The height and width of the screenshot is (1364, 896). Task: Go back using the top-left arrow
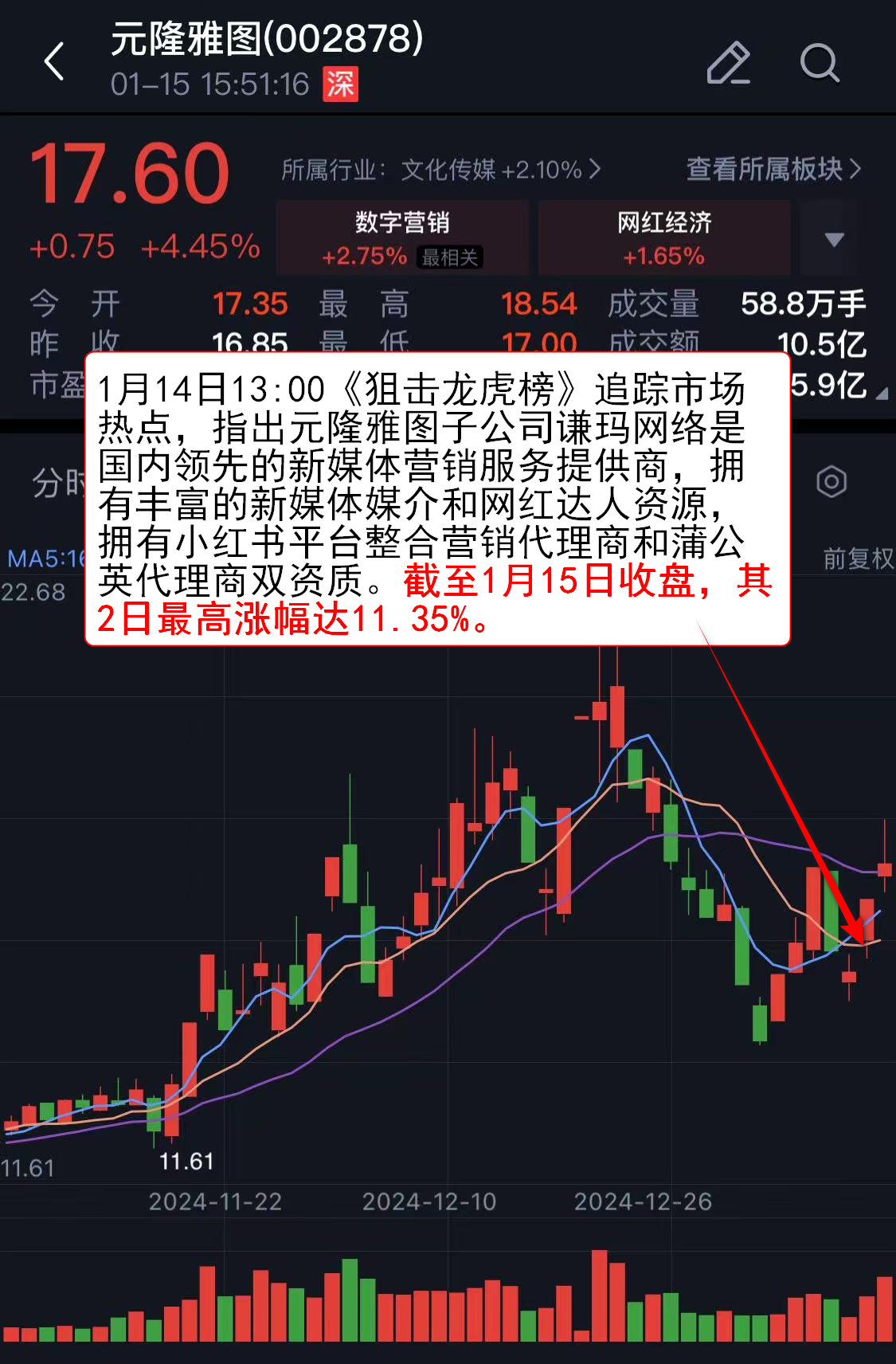click(53, 62)
